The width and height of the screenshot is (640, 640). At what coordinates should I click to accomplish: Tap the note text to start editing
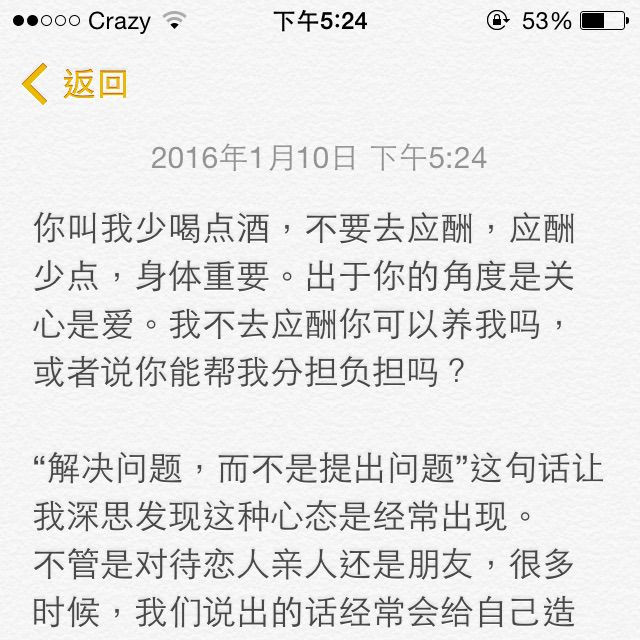pyautogui.click(x=318, y=420)
